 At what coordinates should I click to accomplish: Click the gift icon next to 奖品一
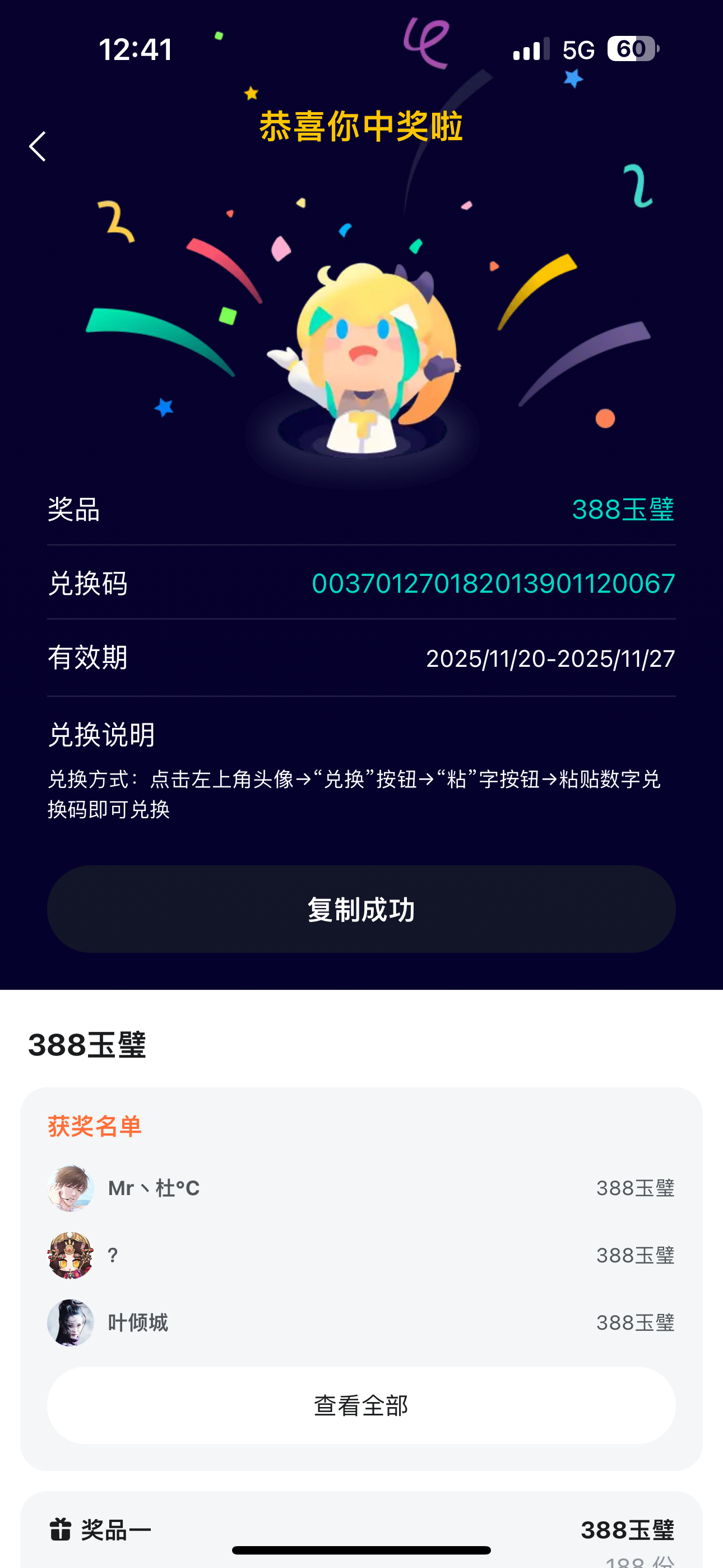61,1528
